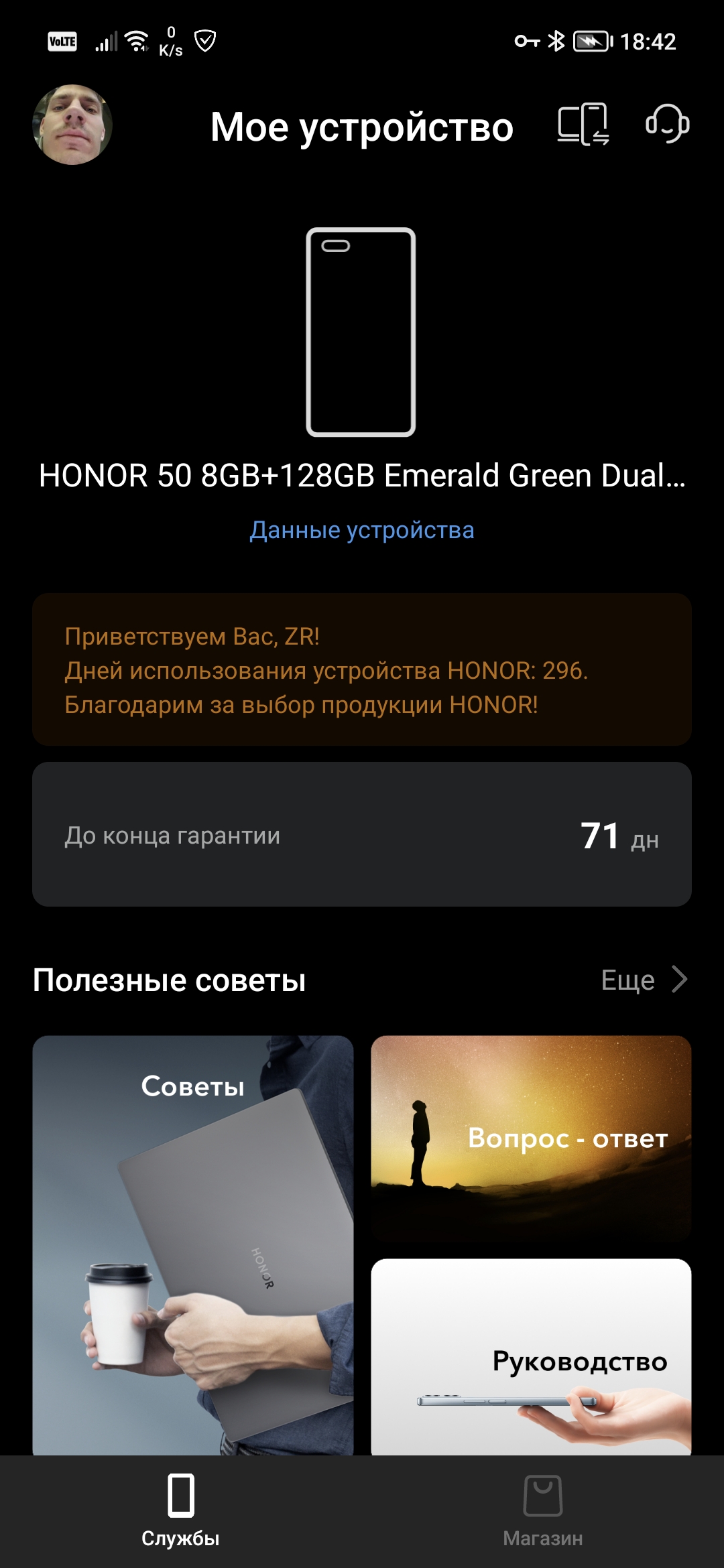
Task: Contact support via headset icon
Action: coord(667,124)
